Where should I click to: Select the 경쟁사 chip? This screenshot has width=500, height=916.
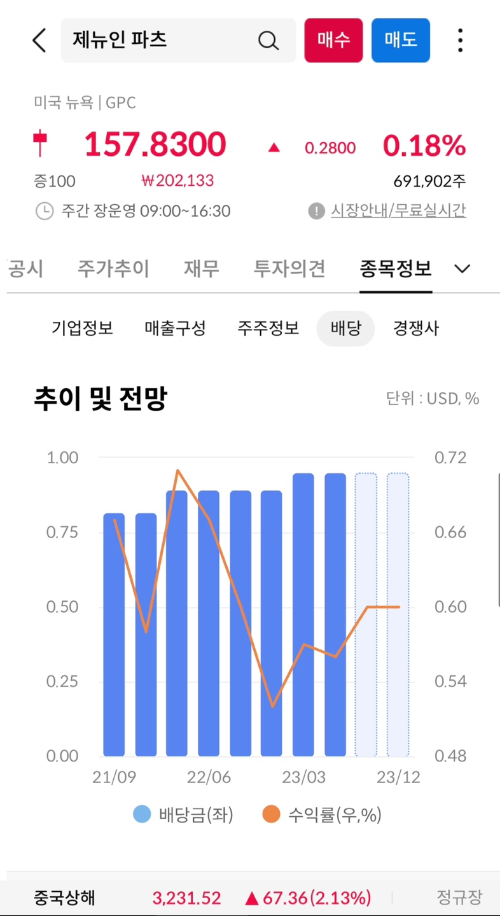point(416,328)
